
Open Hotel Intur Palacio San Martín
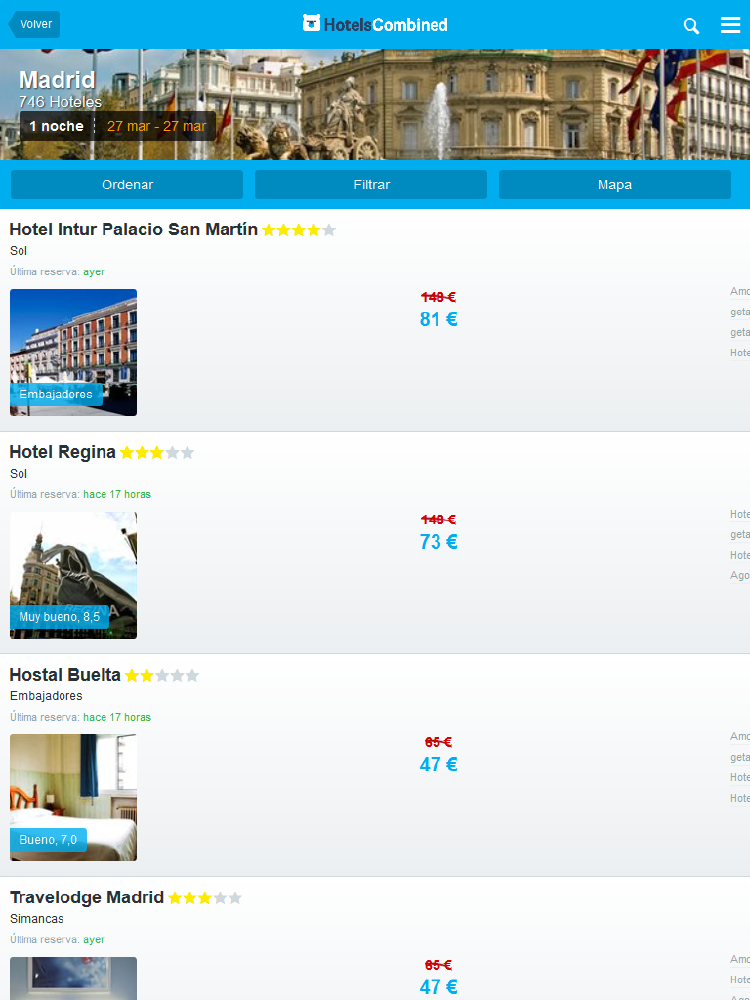134,230
